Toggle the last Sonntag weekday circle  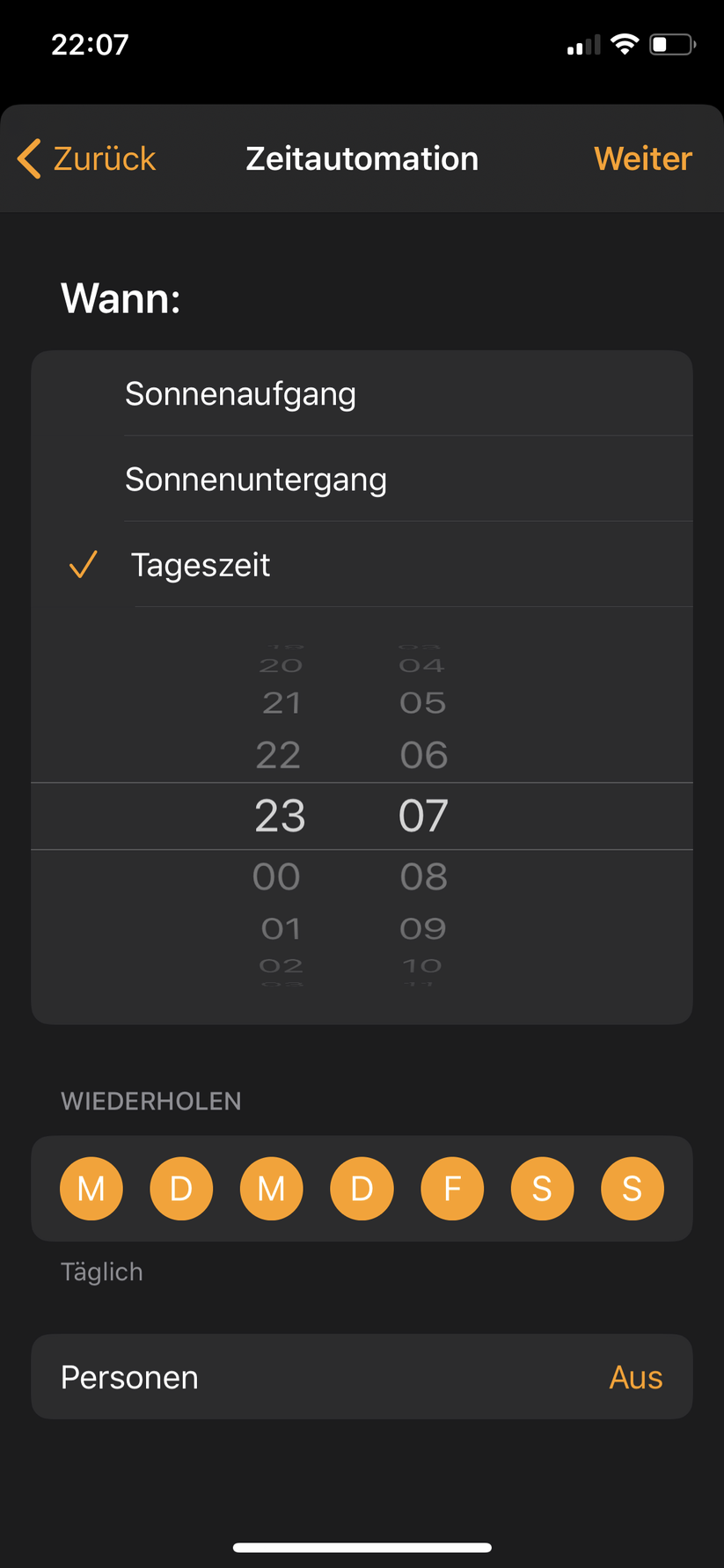click(x=632, y=1188)
